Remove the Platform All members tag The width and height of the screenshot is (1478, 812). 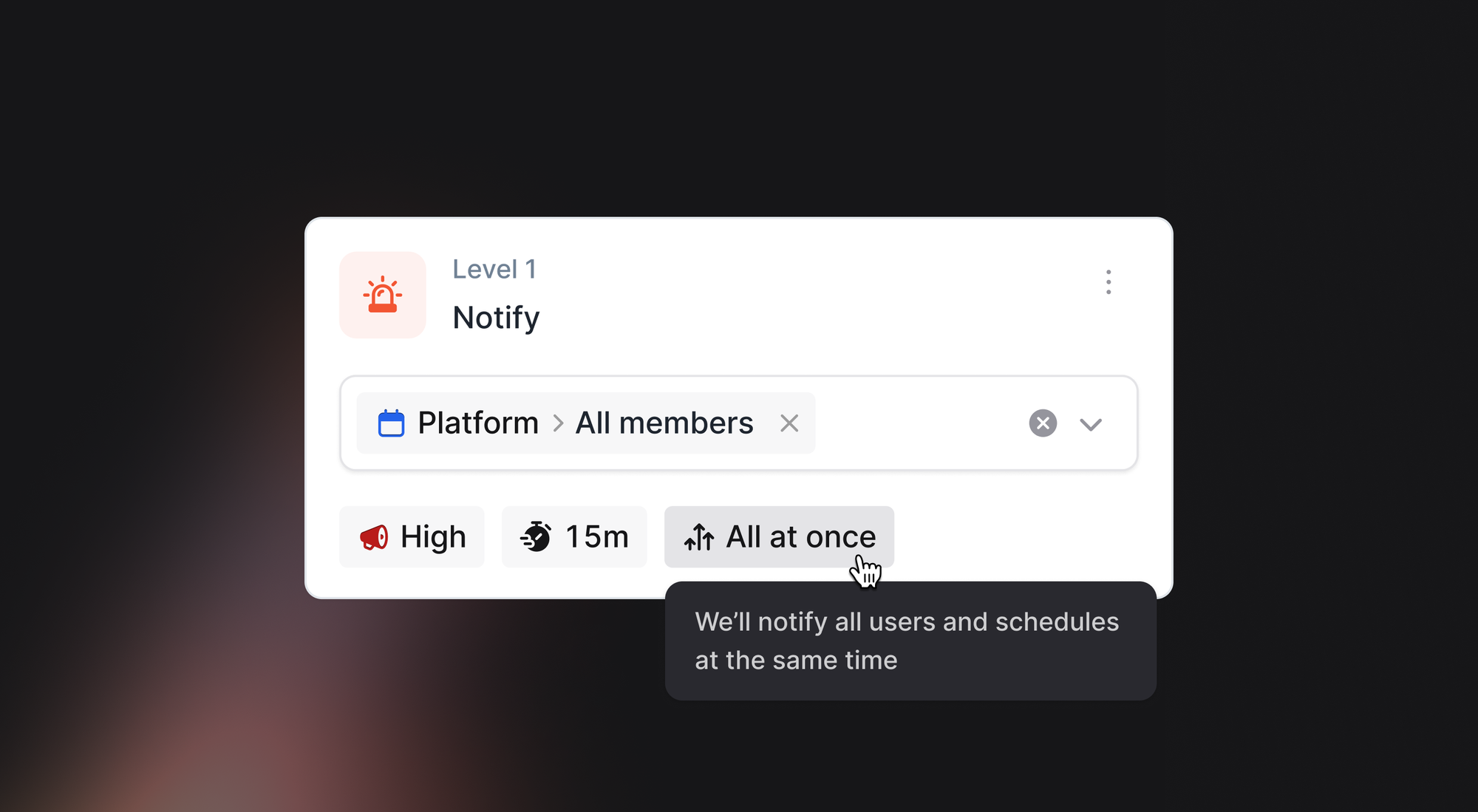pyautogui.click(x=789, y=423)
